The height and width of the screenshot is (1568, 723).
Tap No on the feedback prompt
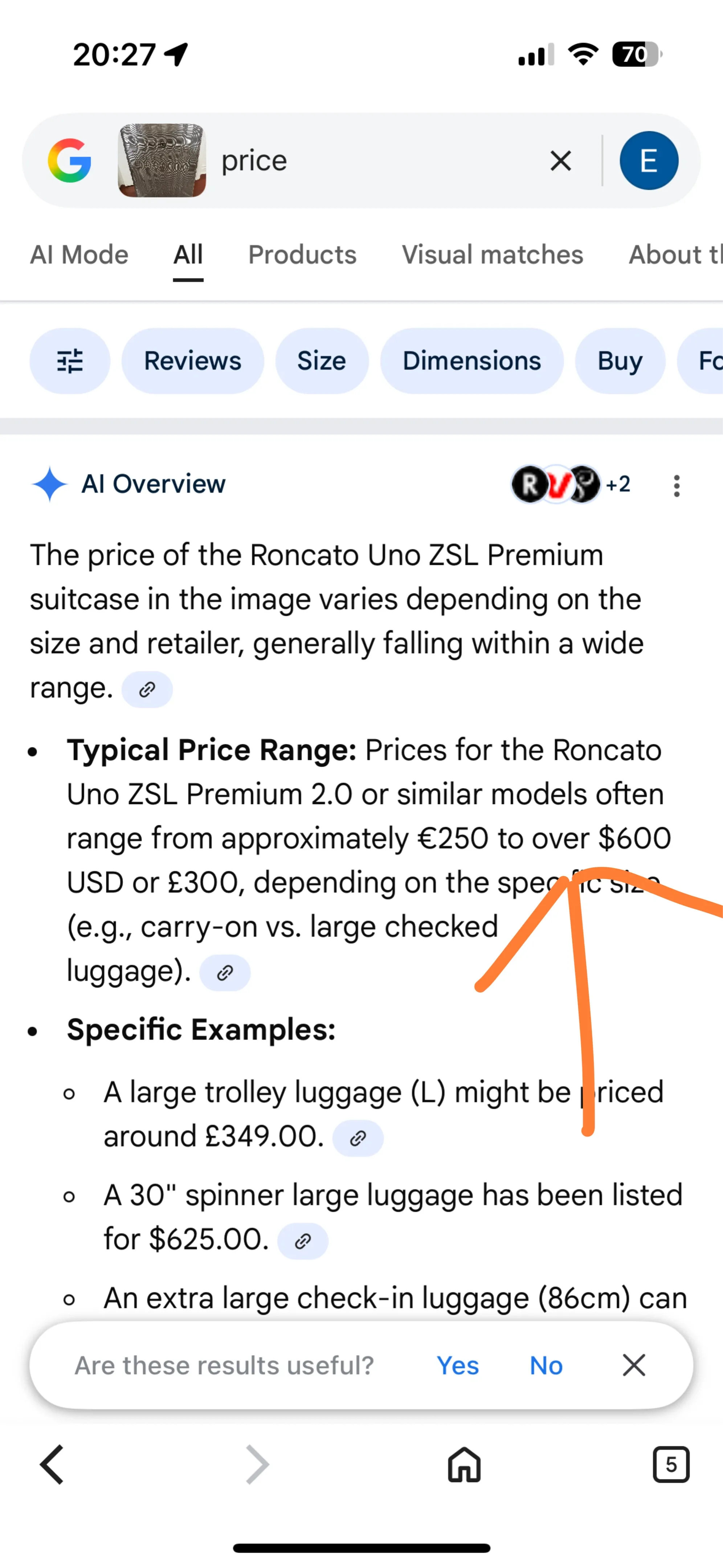(545, 1365)
